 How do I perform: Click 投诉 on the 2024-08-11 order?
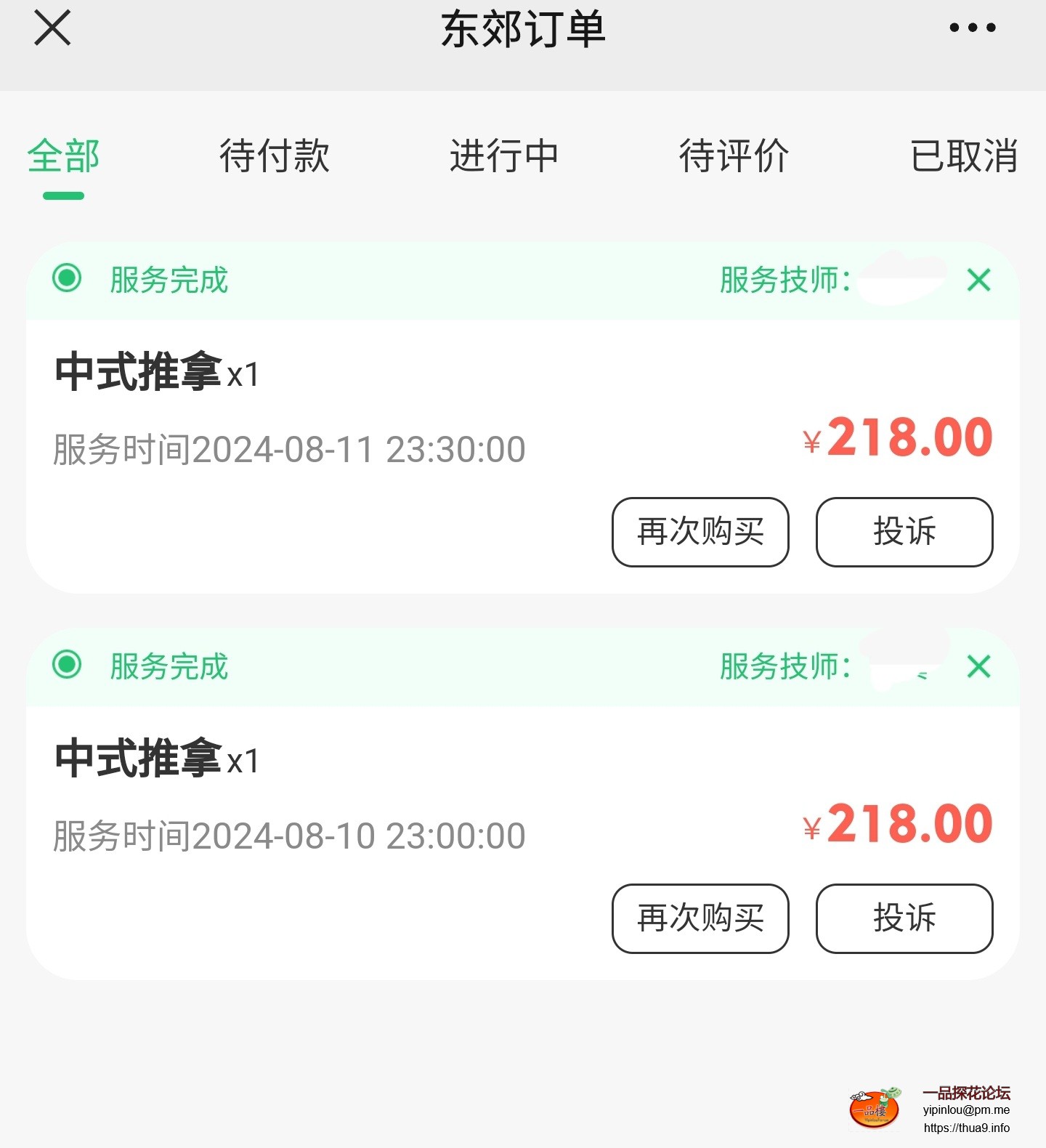pyautogui.click(x=904, y=533)
